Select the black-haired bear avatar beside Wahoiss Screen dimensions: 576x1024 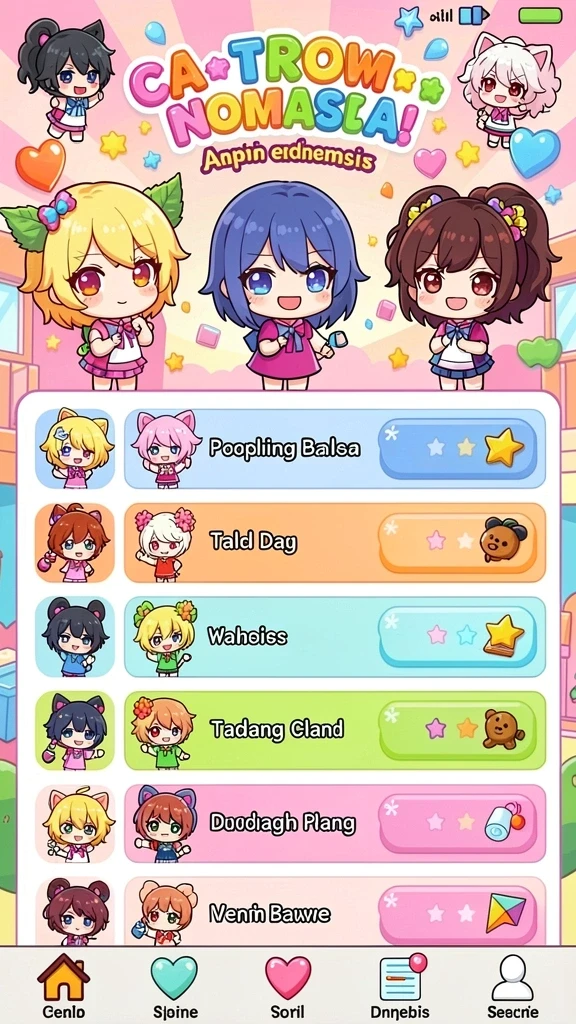(74, 636)
